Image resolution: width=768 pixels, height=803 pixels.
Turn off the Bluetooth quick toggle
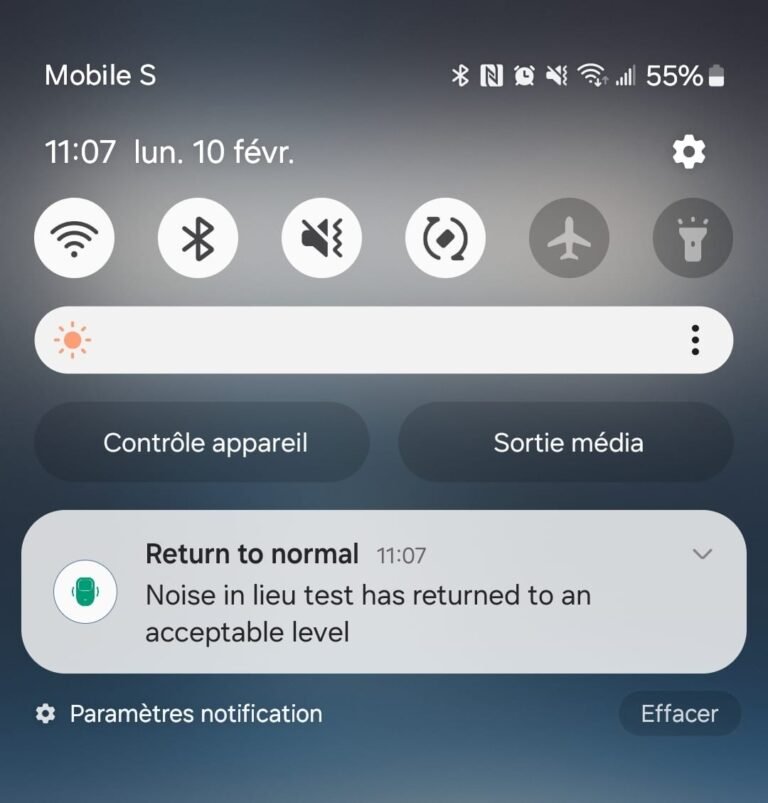tap(198, 238)
